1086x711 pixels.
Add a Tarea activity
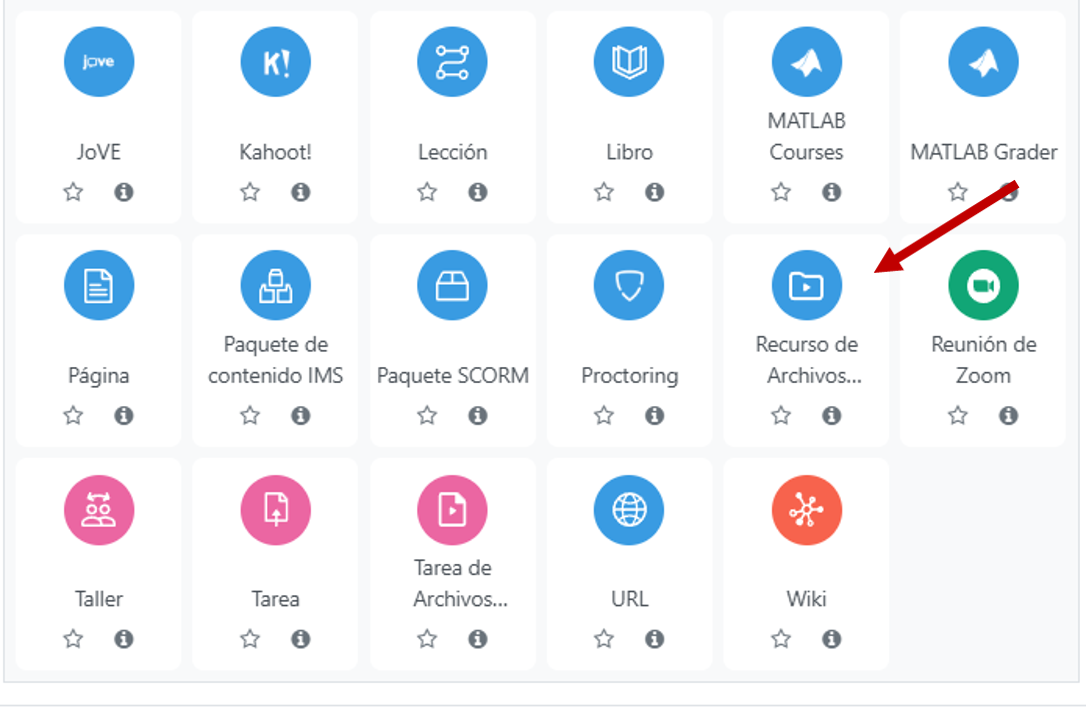click(x=275, y=510)
